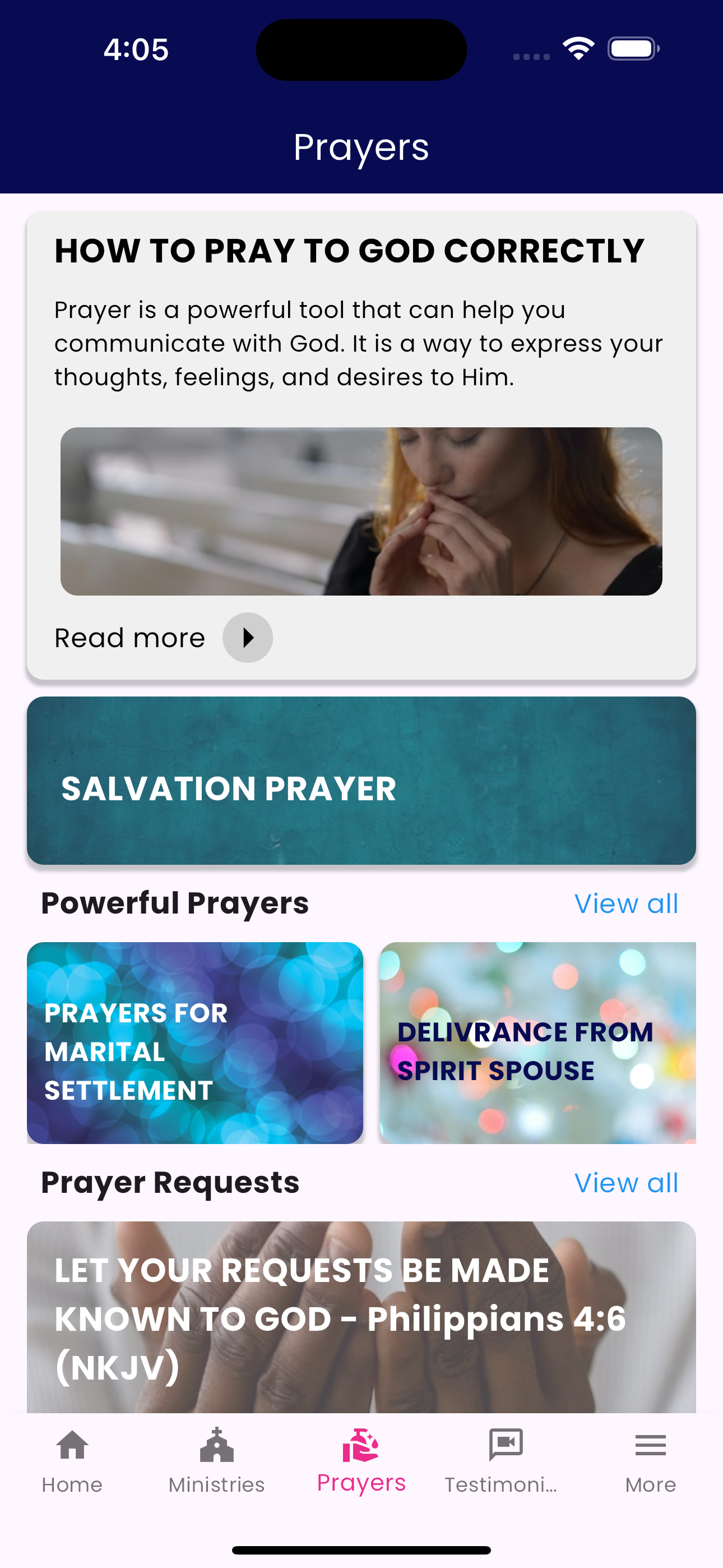Go to the Home tab

pyautogui.click(x=72, y=1461)
